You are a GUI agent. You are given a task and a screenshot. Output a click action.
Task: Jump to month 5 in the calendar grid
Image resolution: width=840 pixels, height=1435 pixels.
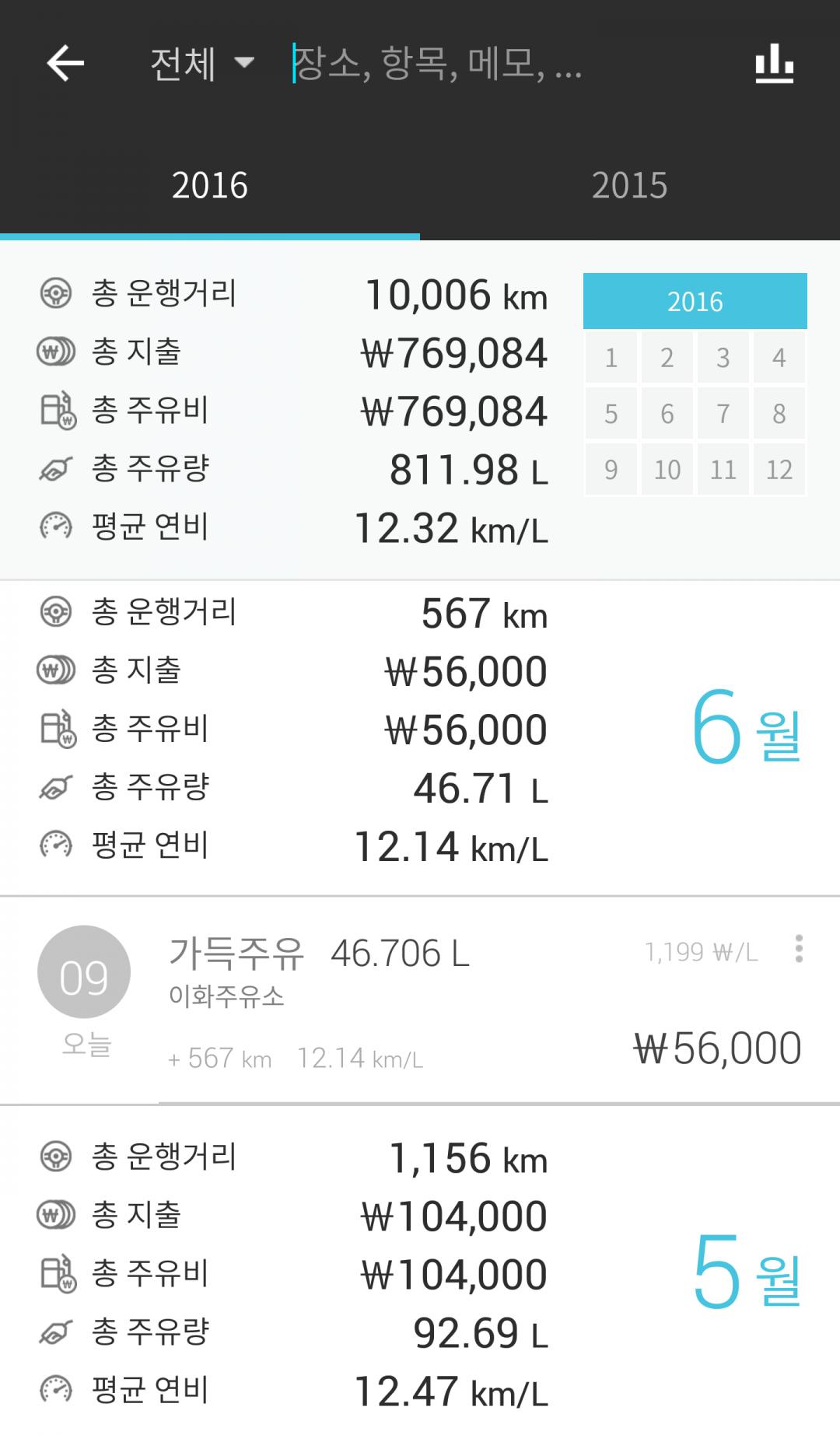click(611, 414)
